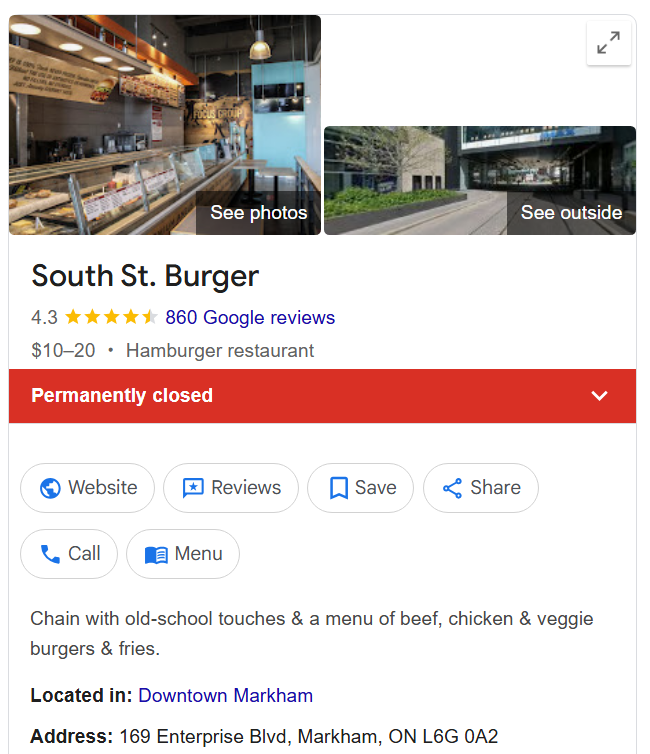Open the See outside street view
This screenshot has width=650, height=754.
[571, 212]
